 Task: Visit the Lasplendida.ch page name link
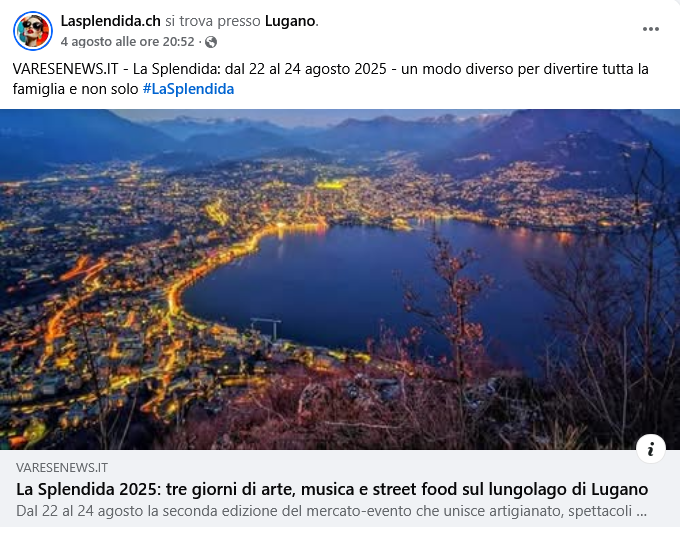click(110, 21)
